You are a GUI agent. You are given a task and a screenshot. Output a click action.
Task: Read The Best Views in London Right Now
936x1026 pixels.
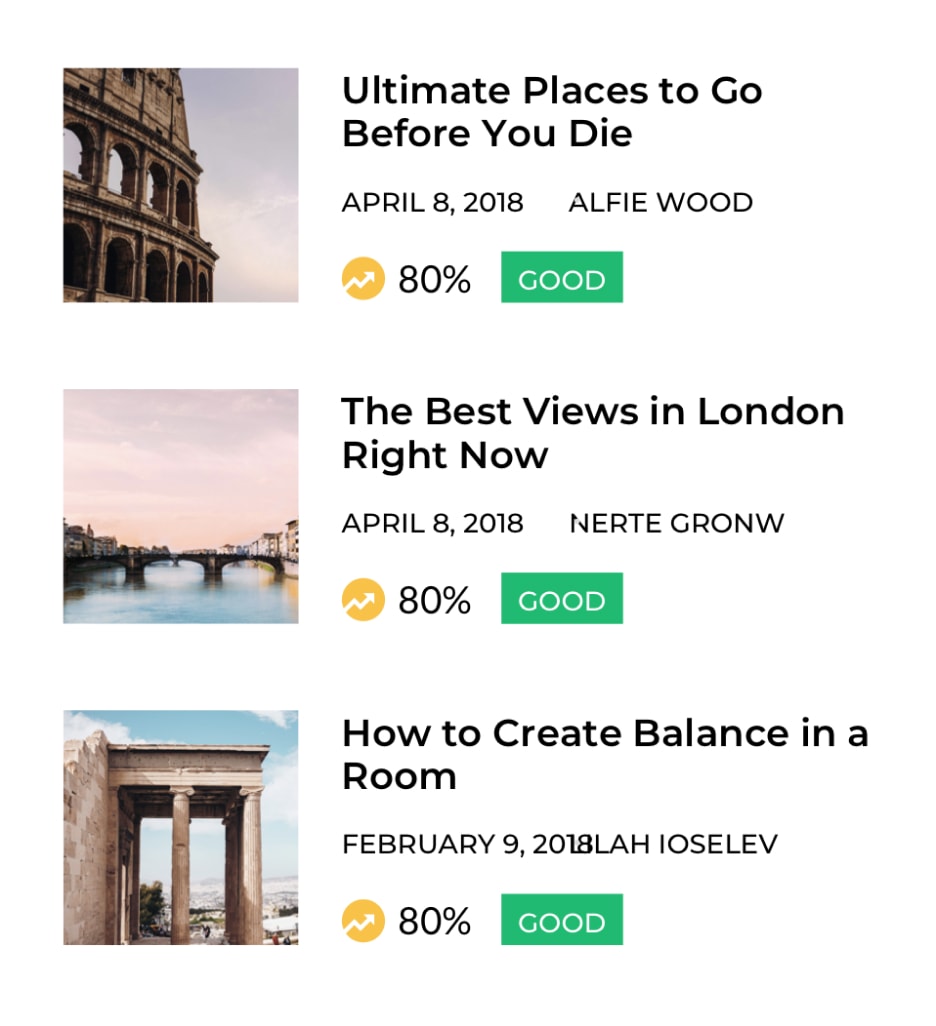click(x=592, y=432)
